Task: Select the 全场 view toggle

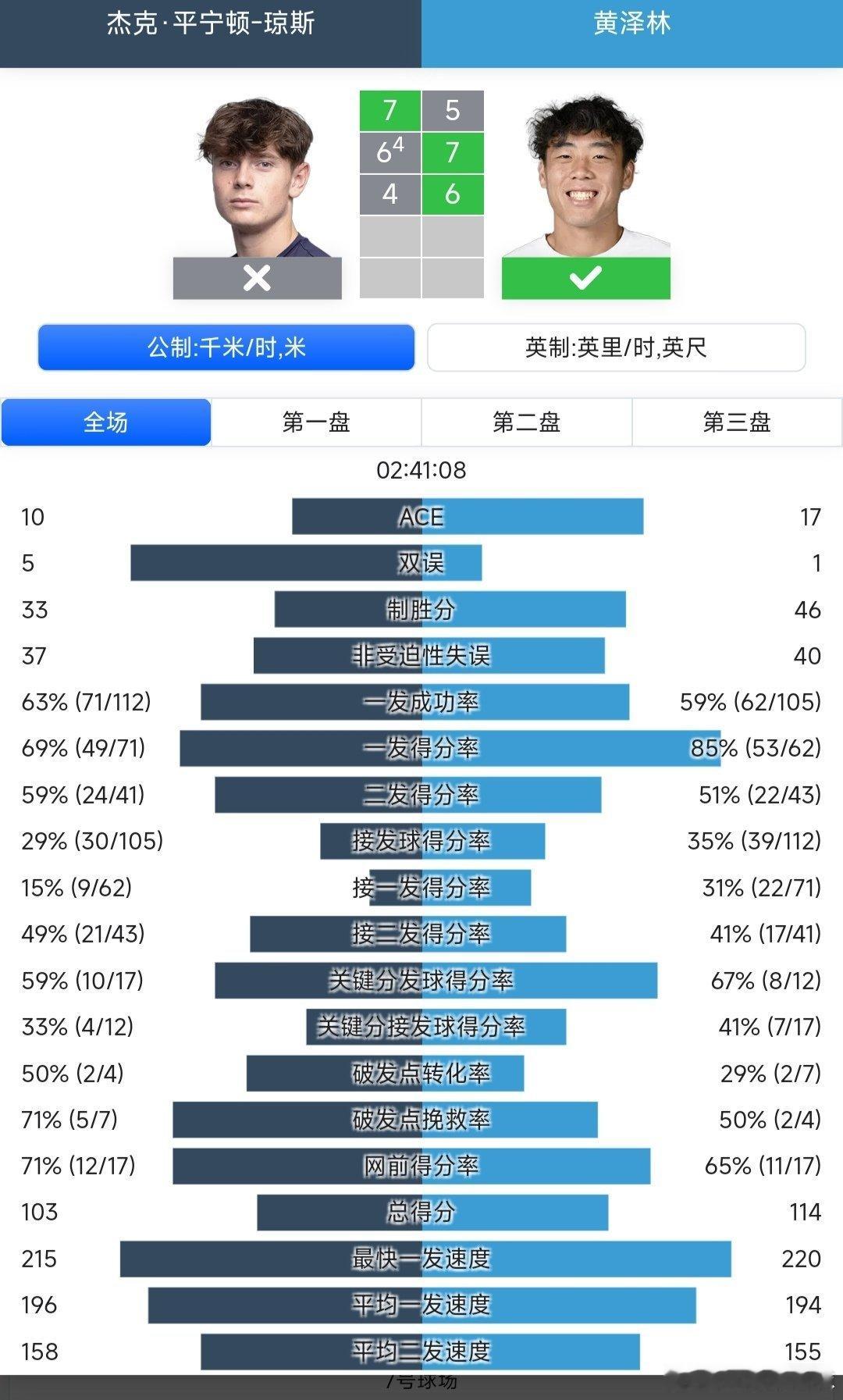Action: tap(107, 422)
